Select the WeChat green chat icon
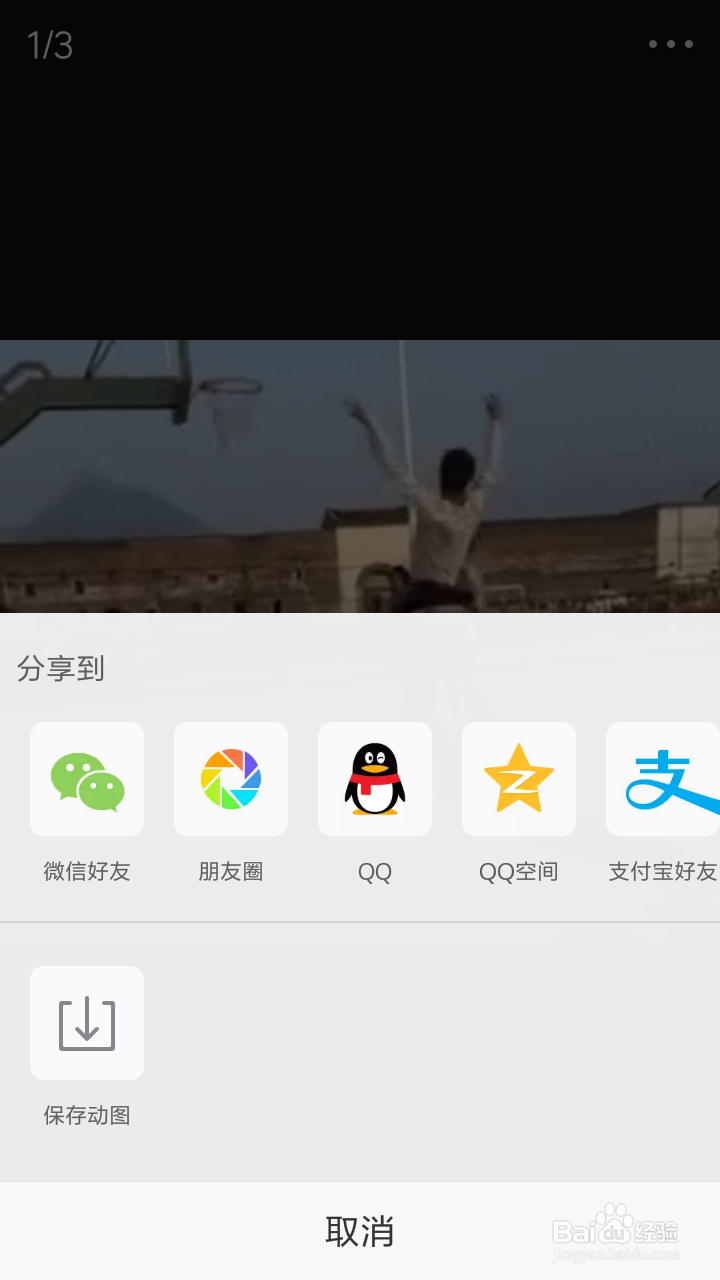Image resolution: width=720 pixels, height=1280 pixels. point(87,779)
